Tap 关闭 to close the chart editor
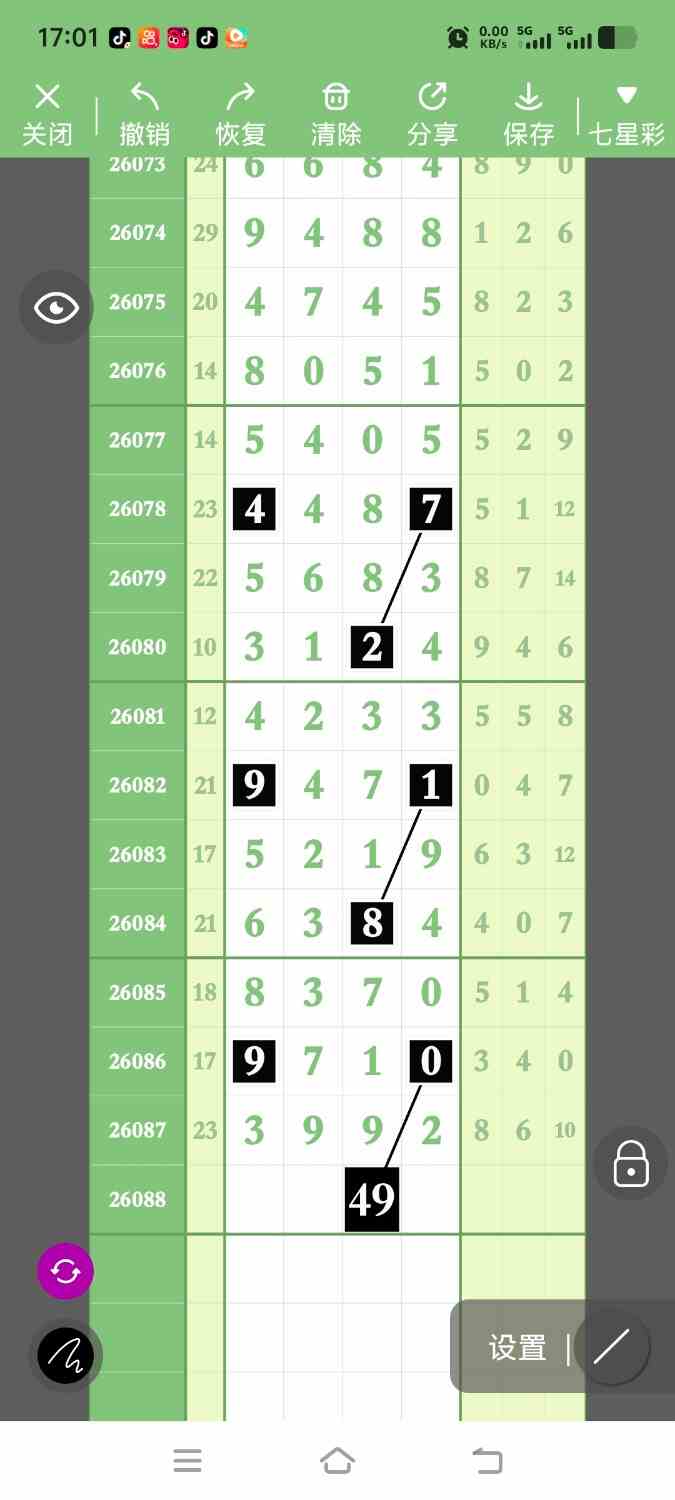675x1500 pixels. pyautogui.click(x=47, y=115)
